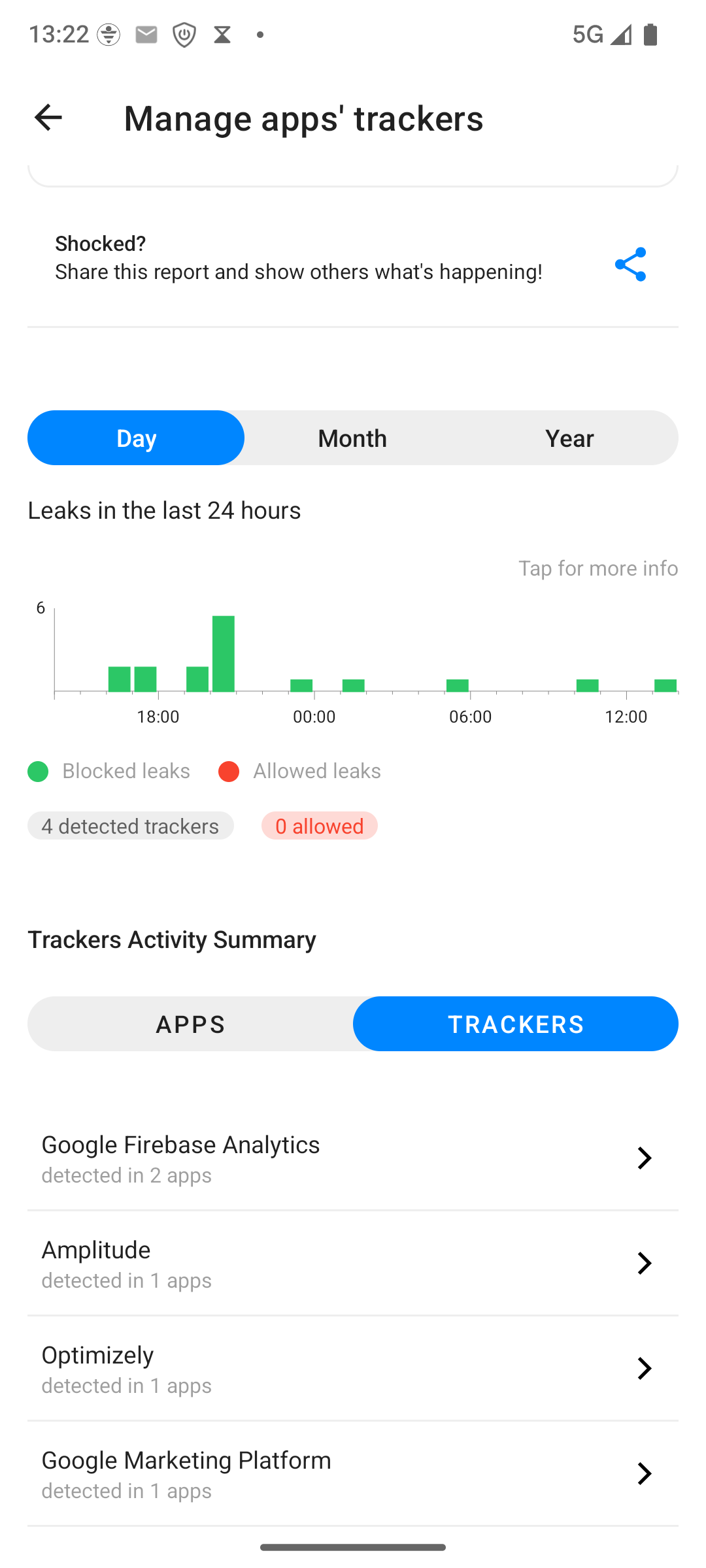Select the TRACKERS summary tab

pos(516,1024)
